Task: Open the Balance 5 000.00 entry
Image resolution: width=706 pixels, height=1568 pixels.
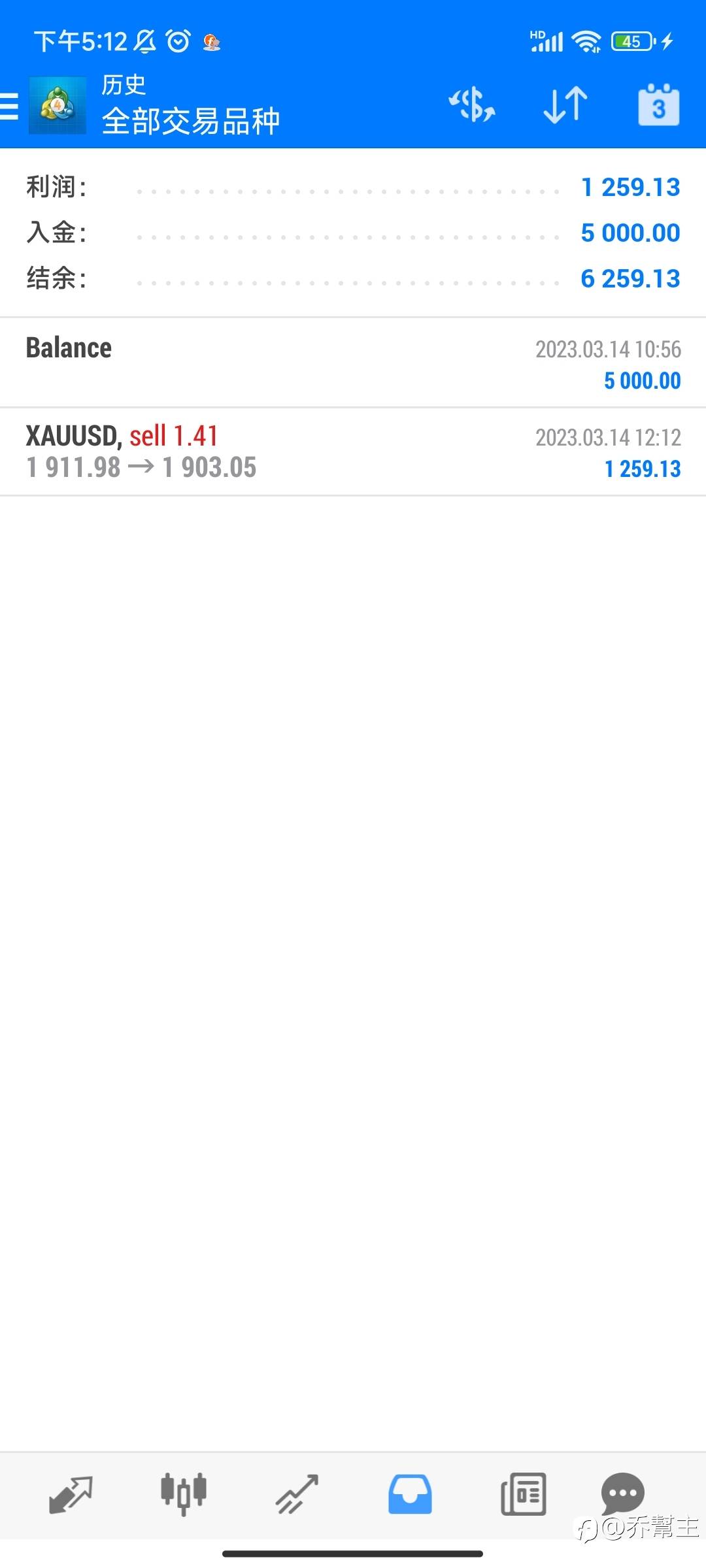Action: pyautogui.click(x=353, y=363)
